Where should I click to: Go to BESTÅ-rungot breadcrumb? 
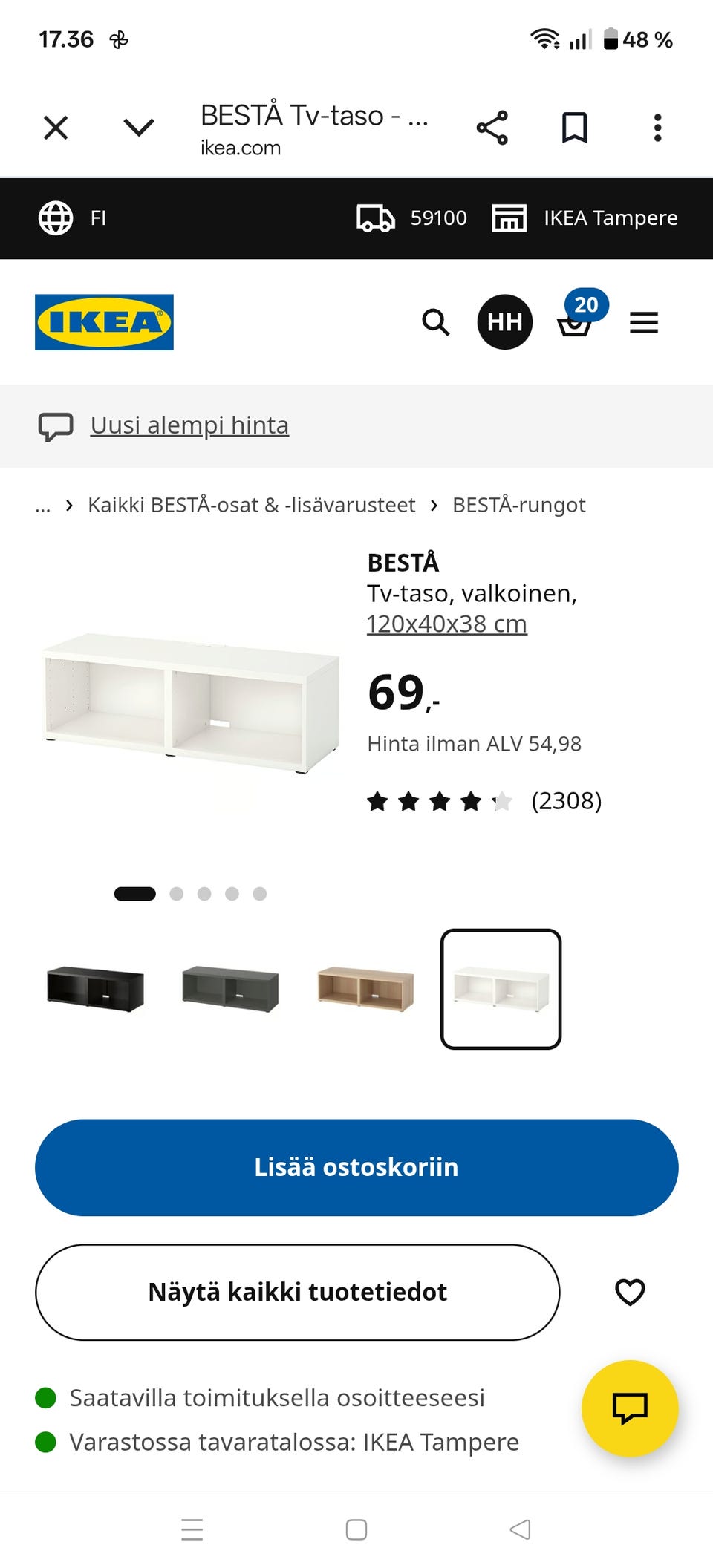coord(519,506)
